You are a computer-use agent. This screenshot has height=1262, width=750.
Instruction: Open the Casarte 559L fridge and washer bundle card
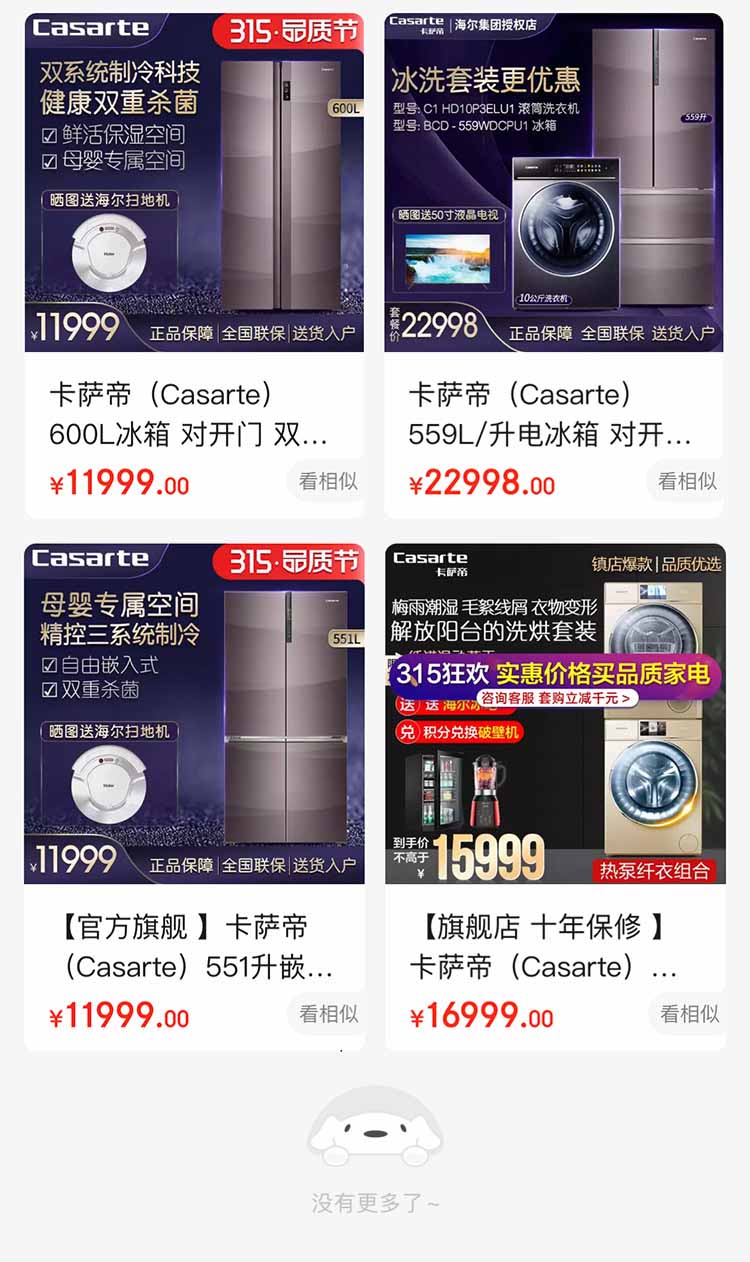(554, 265)
